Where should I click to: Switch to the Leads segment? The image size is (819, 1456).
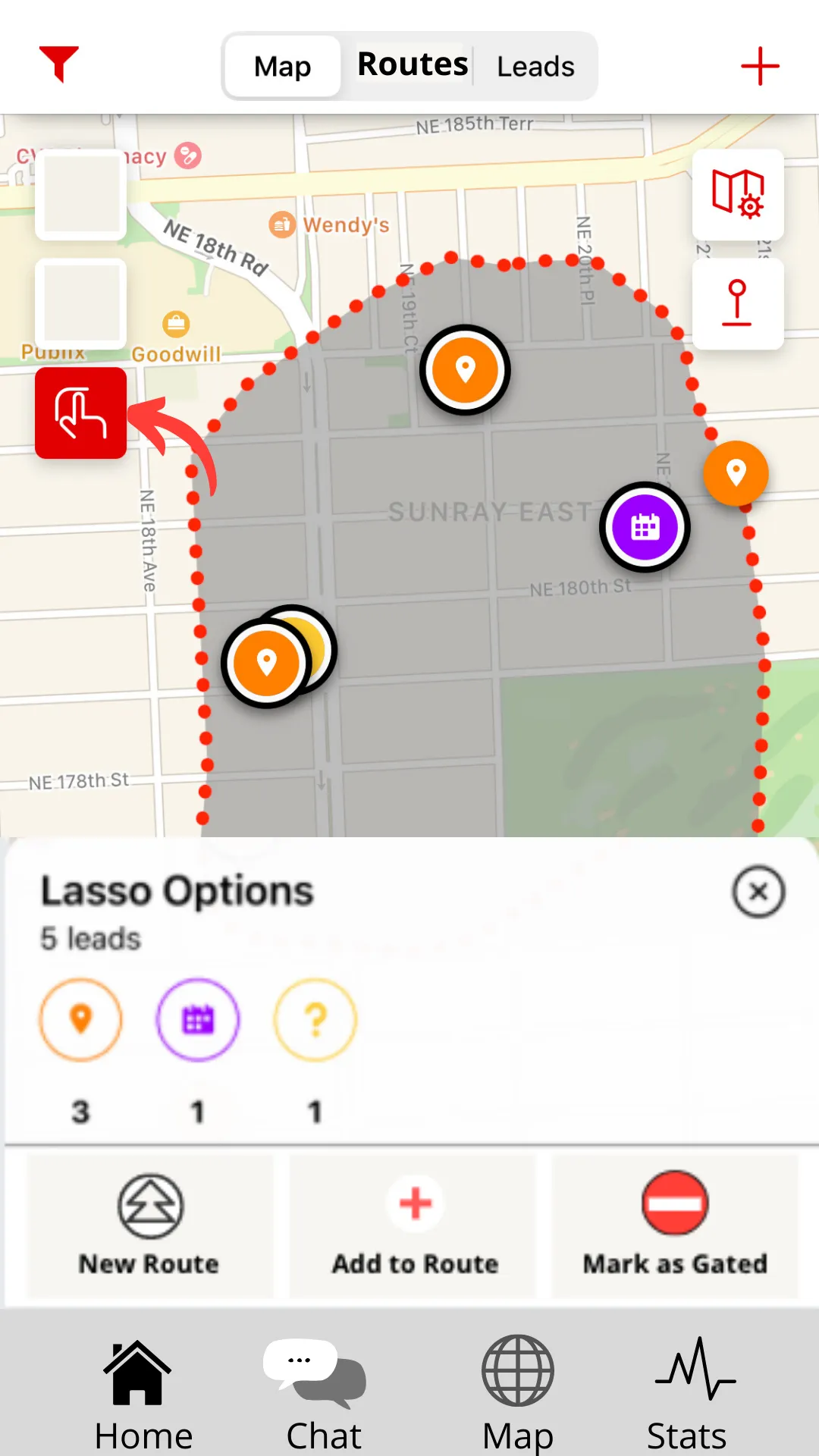[535, 67]
